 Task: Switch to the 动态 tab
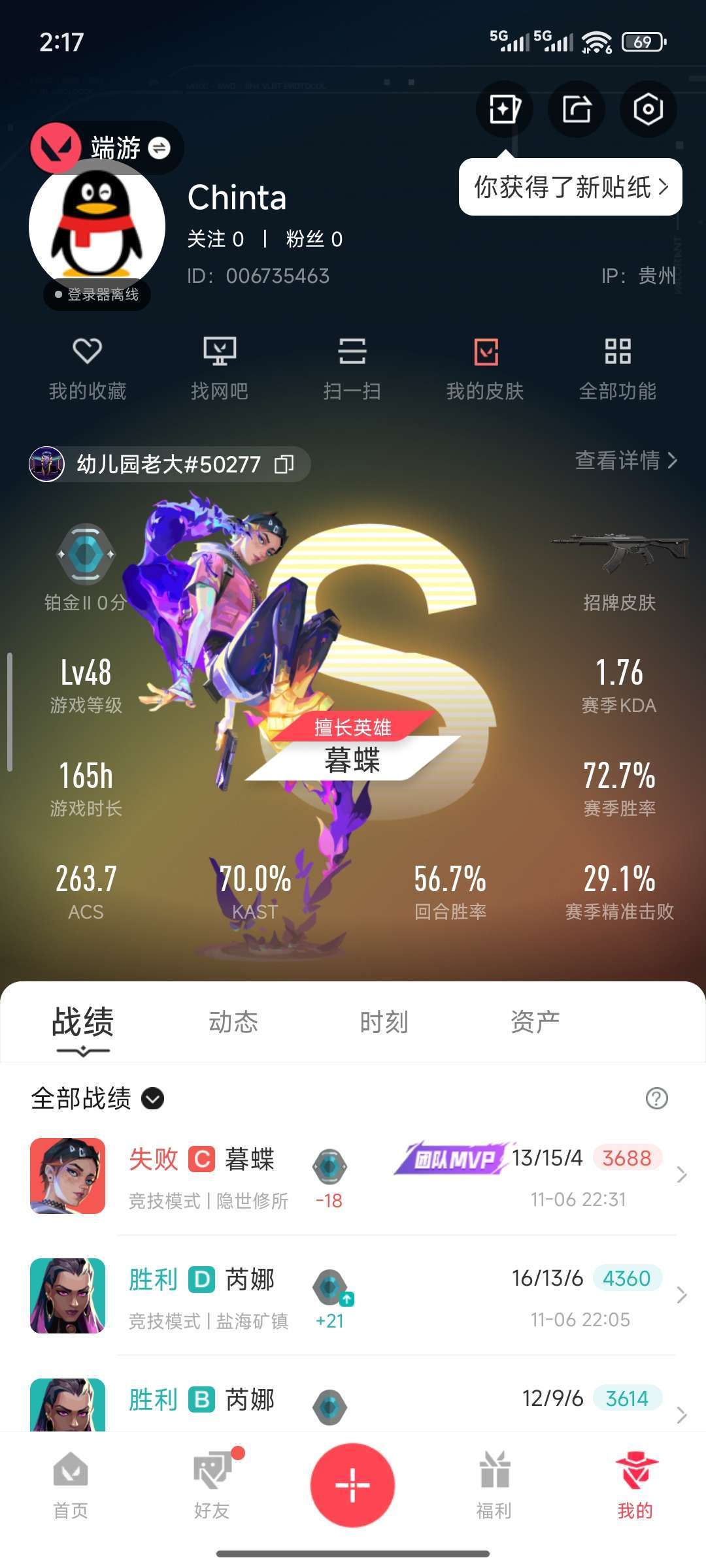tap(233, 1022)
